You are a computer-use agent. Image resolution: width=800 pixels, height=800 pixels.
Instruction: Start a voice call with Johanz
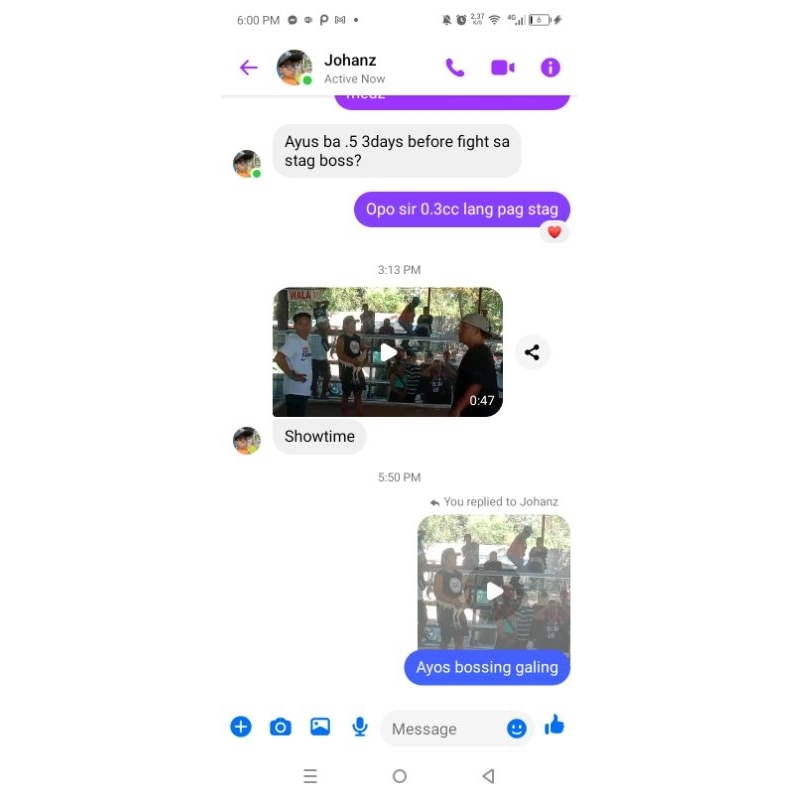pyautogui.click(x=455, y=67)
